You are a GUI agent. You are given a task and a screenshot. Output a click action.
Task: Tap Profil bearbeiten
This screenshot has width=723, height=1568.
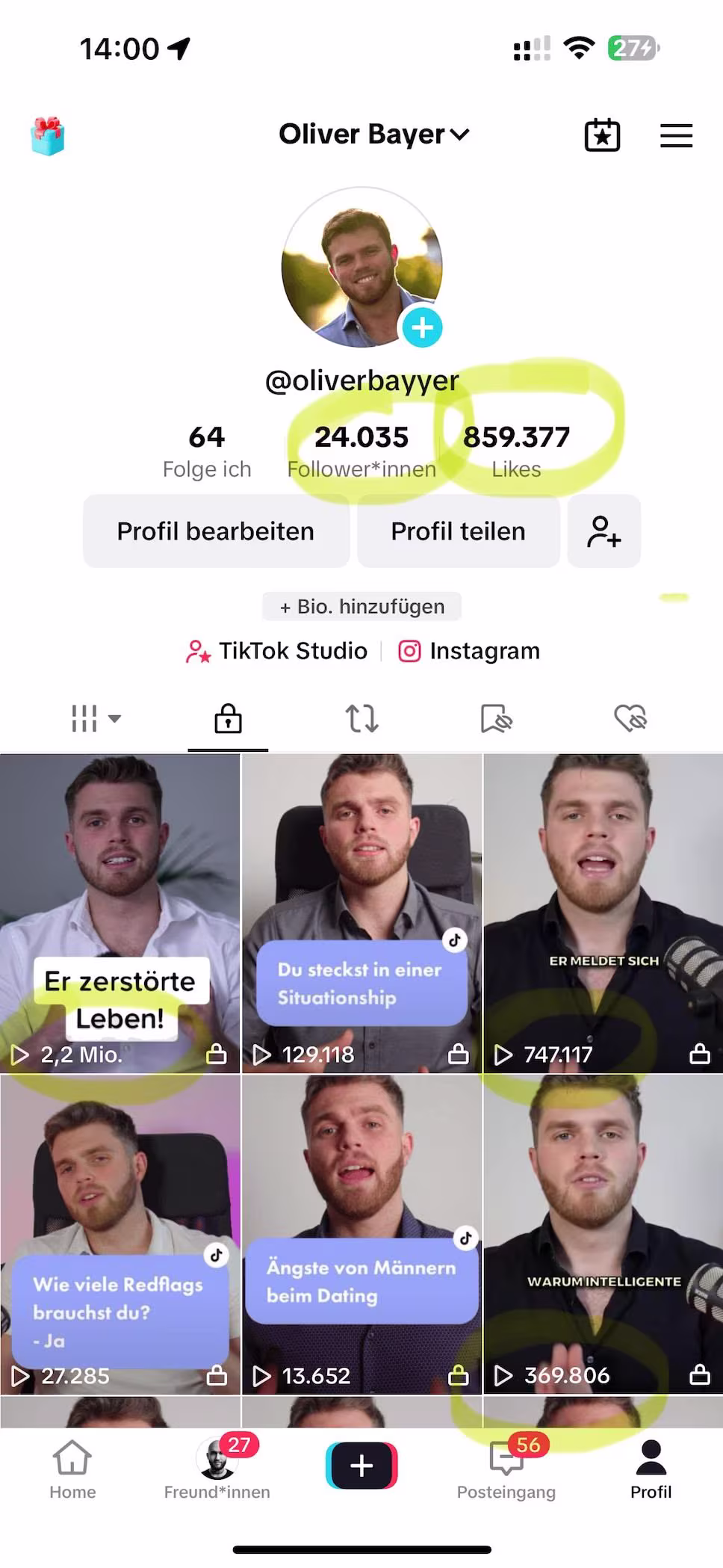[x=216, y=531]
